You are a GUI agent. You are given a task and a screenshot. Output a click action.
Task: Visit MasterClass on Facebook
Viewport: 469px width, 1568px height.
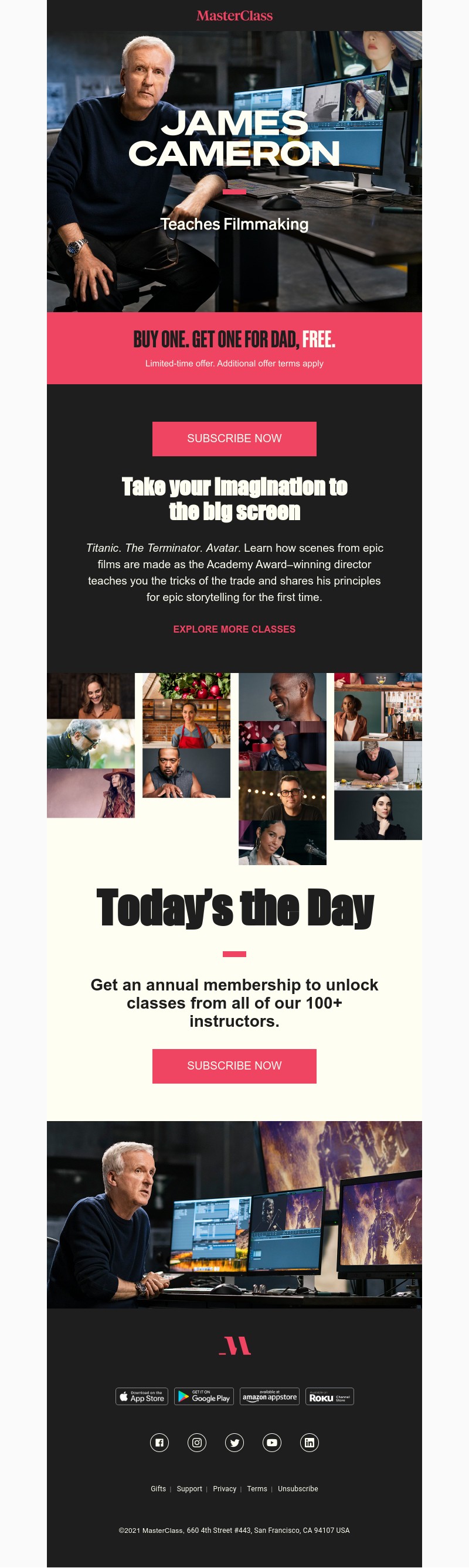click(x=159, y=1443)
